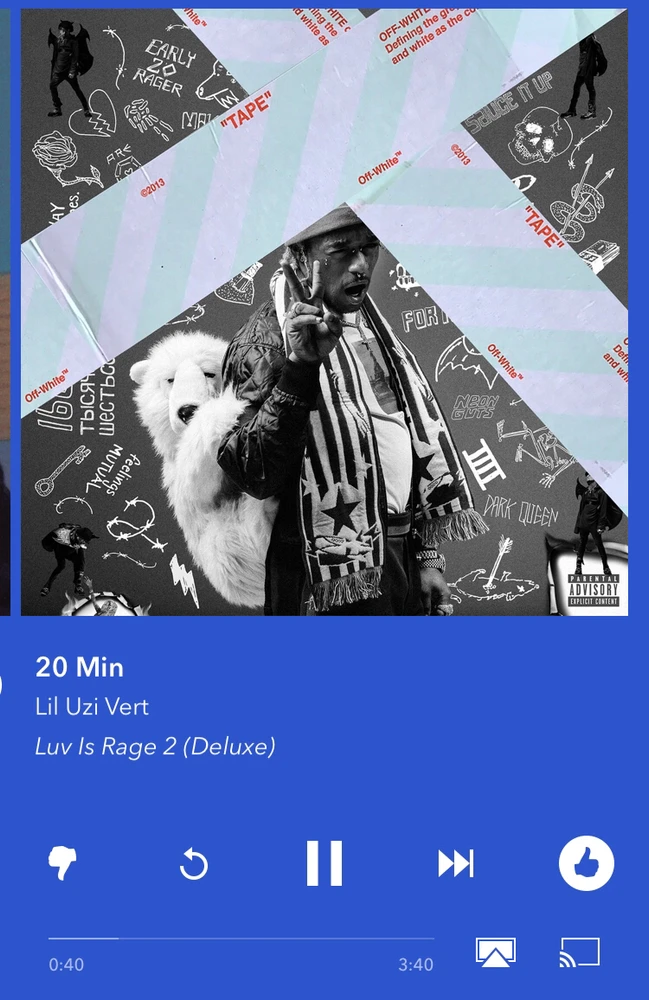Image resolution: width=649 pixels, height=1000 pixels.
Task: Open Lil Uzi Vert artist page
Action: click(x=92, y=707)
